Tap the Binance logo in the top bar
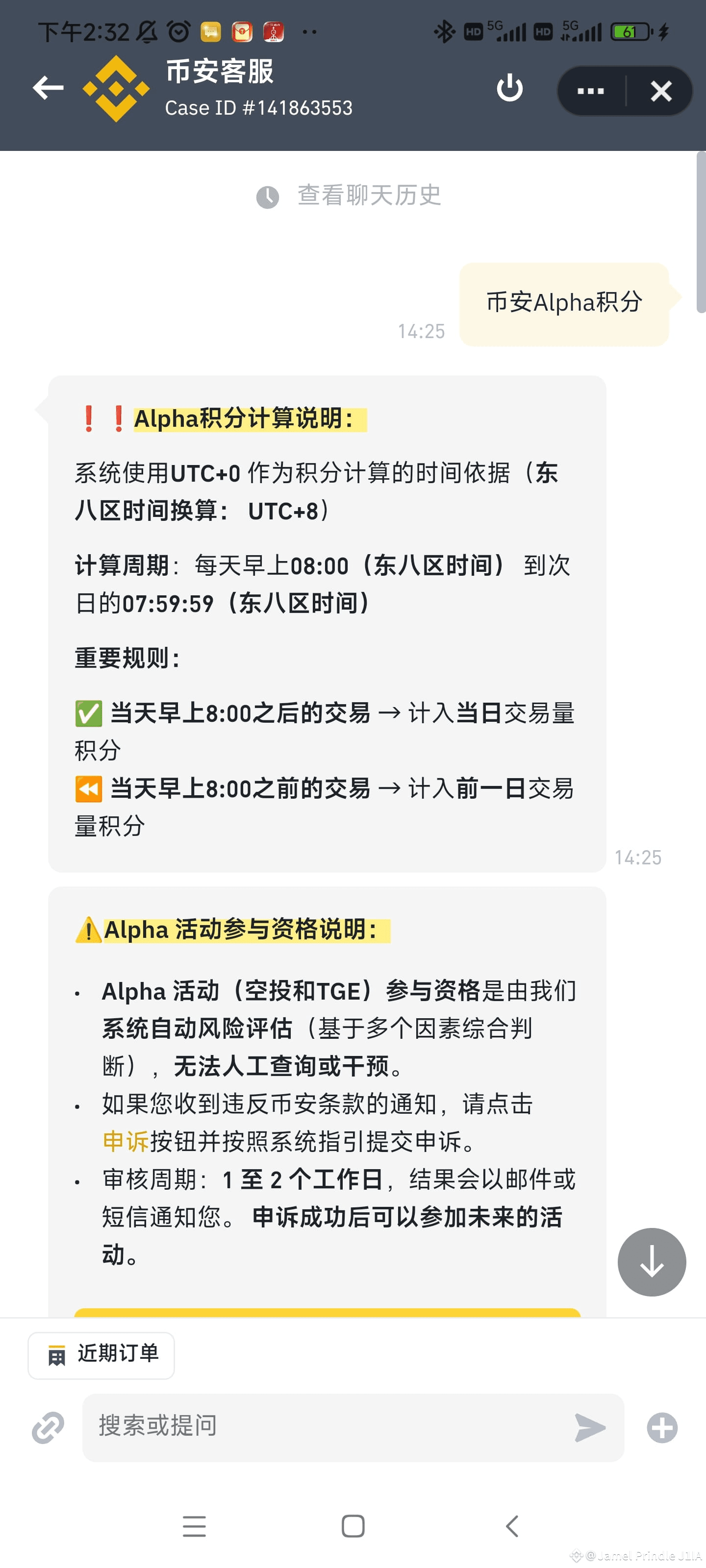The height and width of the screenshot is (1568, 706). point(116,88)
